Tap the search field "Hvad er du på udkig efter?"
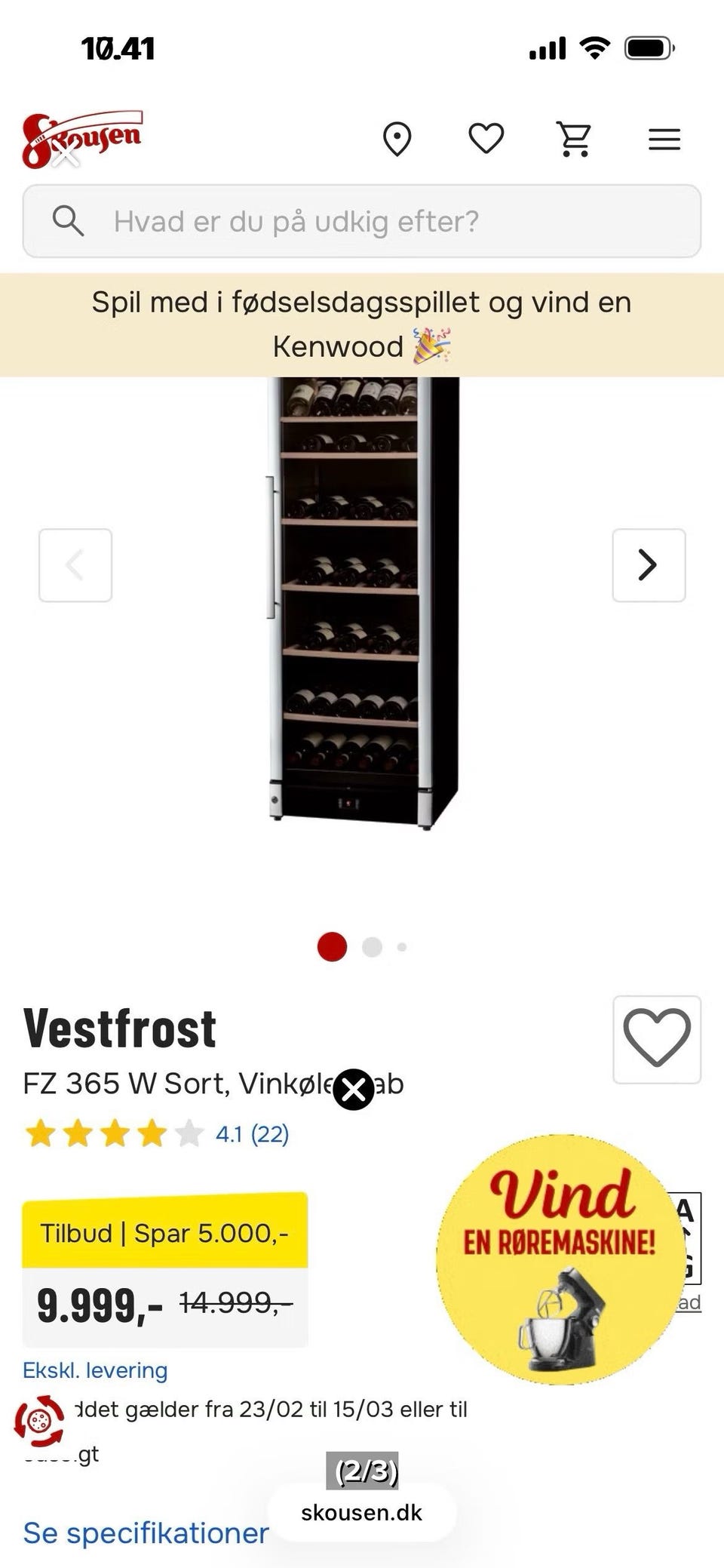The height and width of the screenshot is (1568, 724). 362,221
